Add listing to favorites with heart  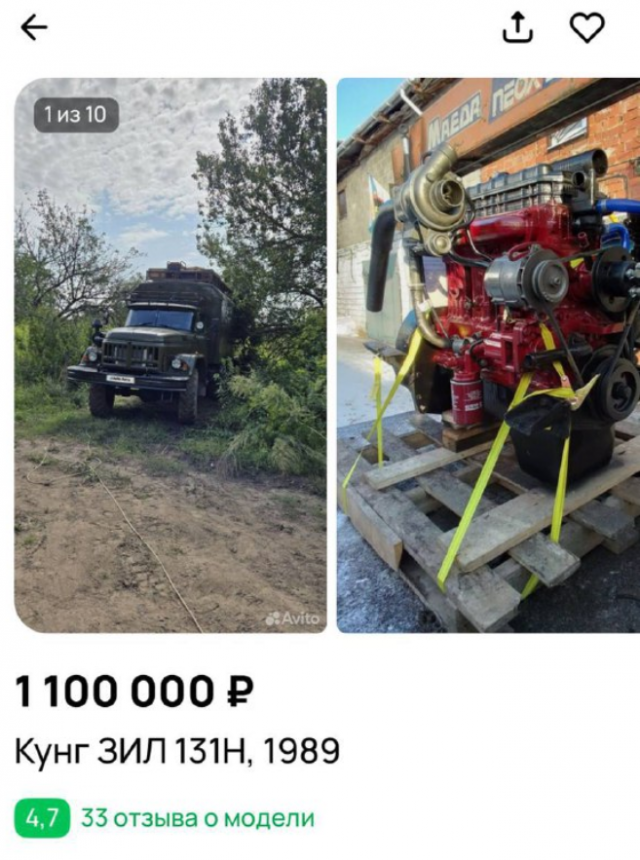coord(587,28)
